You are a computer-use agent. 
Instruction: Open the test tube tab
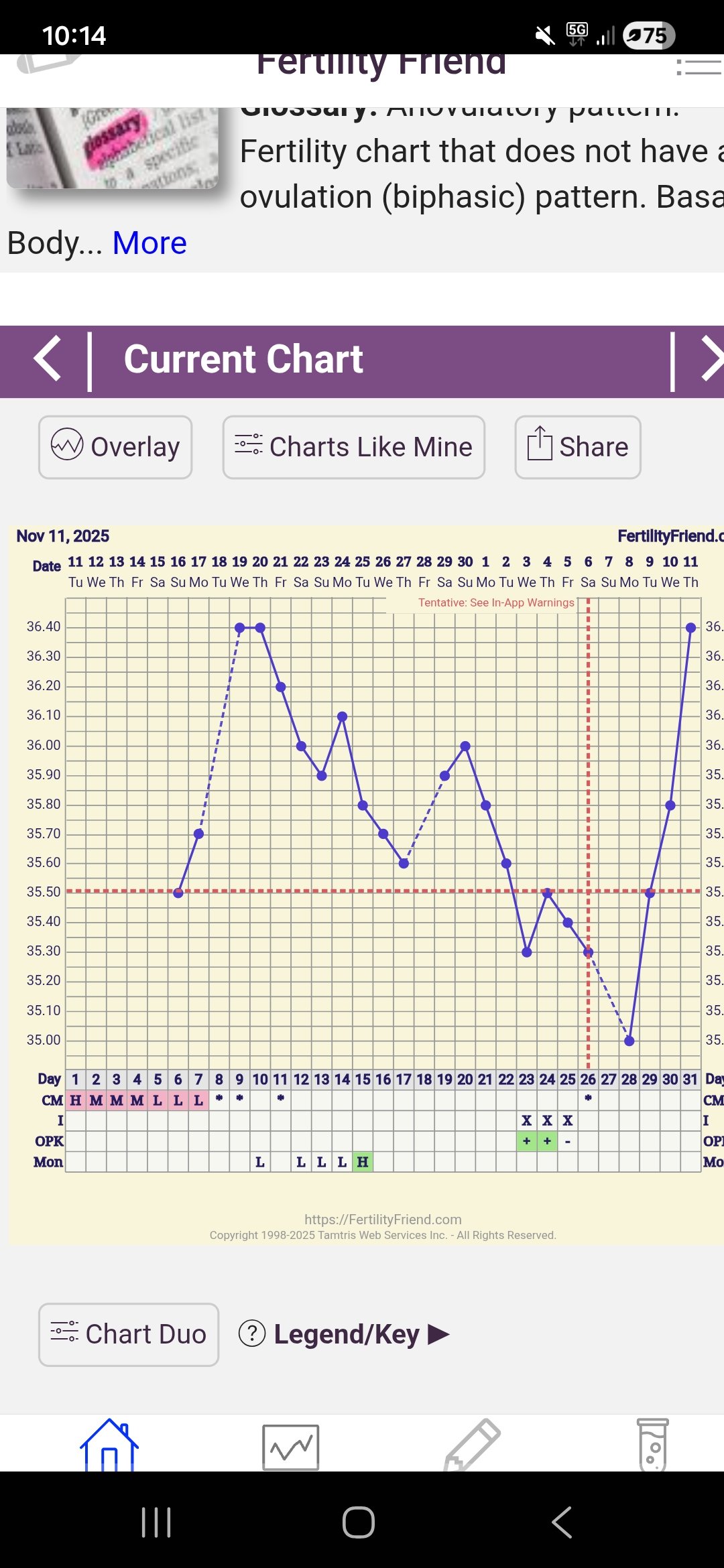point(652,1446)
